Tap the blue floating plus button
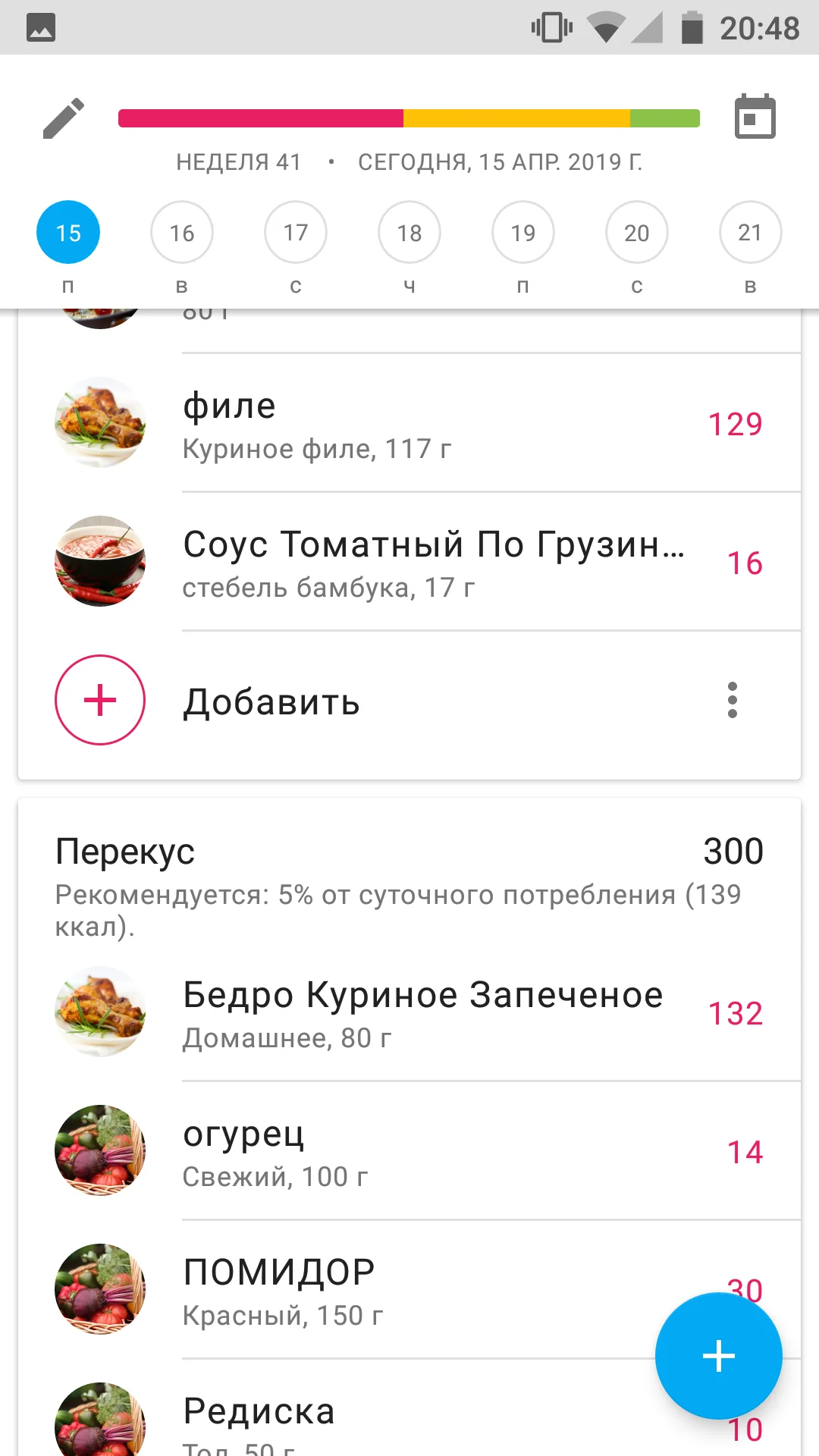This screenshot has width=819, height=1456. [718, 1356]
